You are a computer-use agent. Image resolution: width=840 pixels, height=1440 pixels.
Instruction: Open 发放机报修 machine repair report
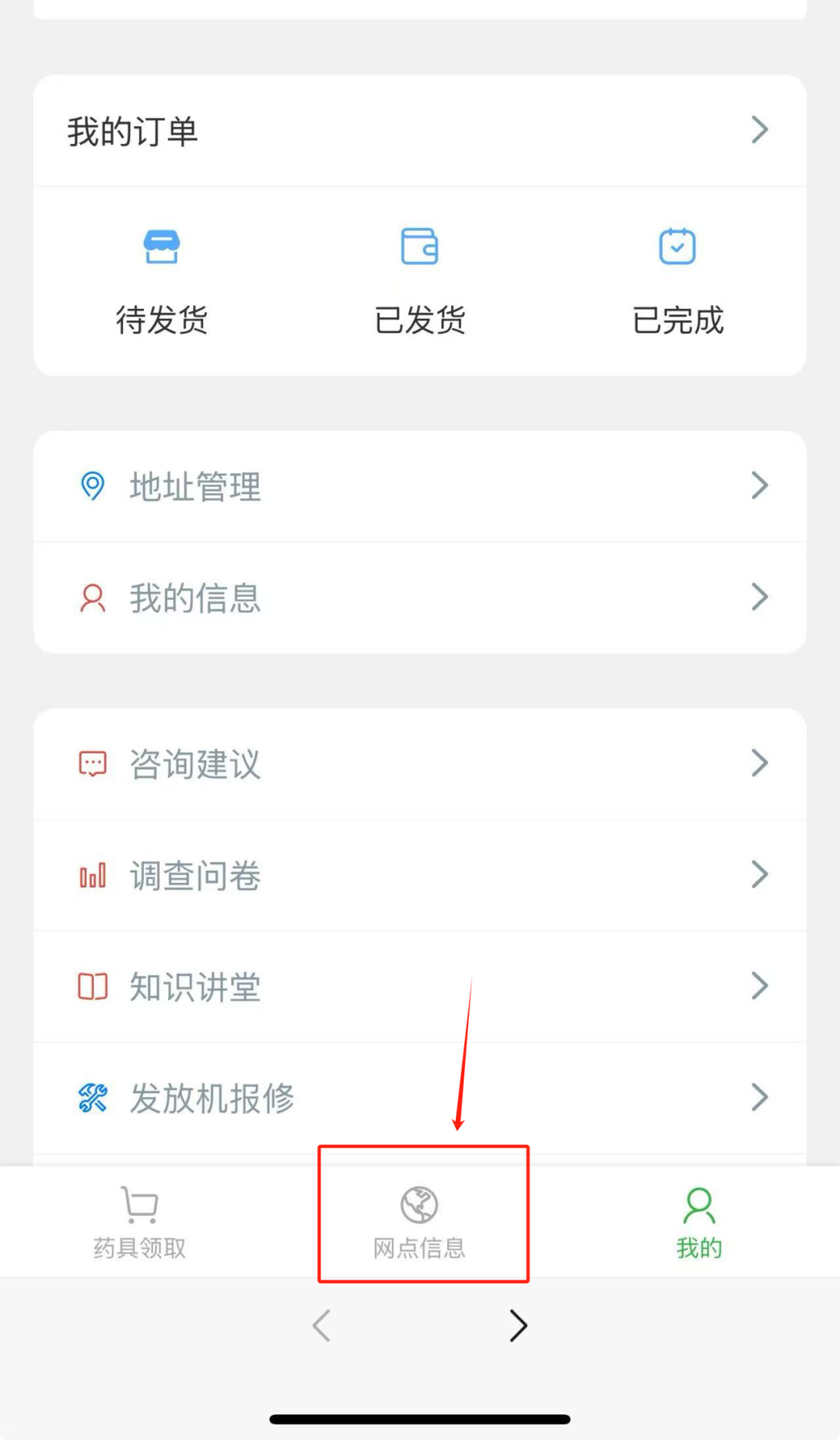420,1098
